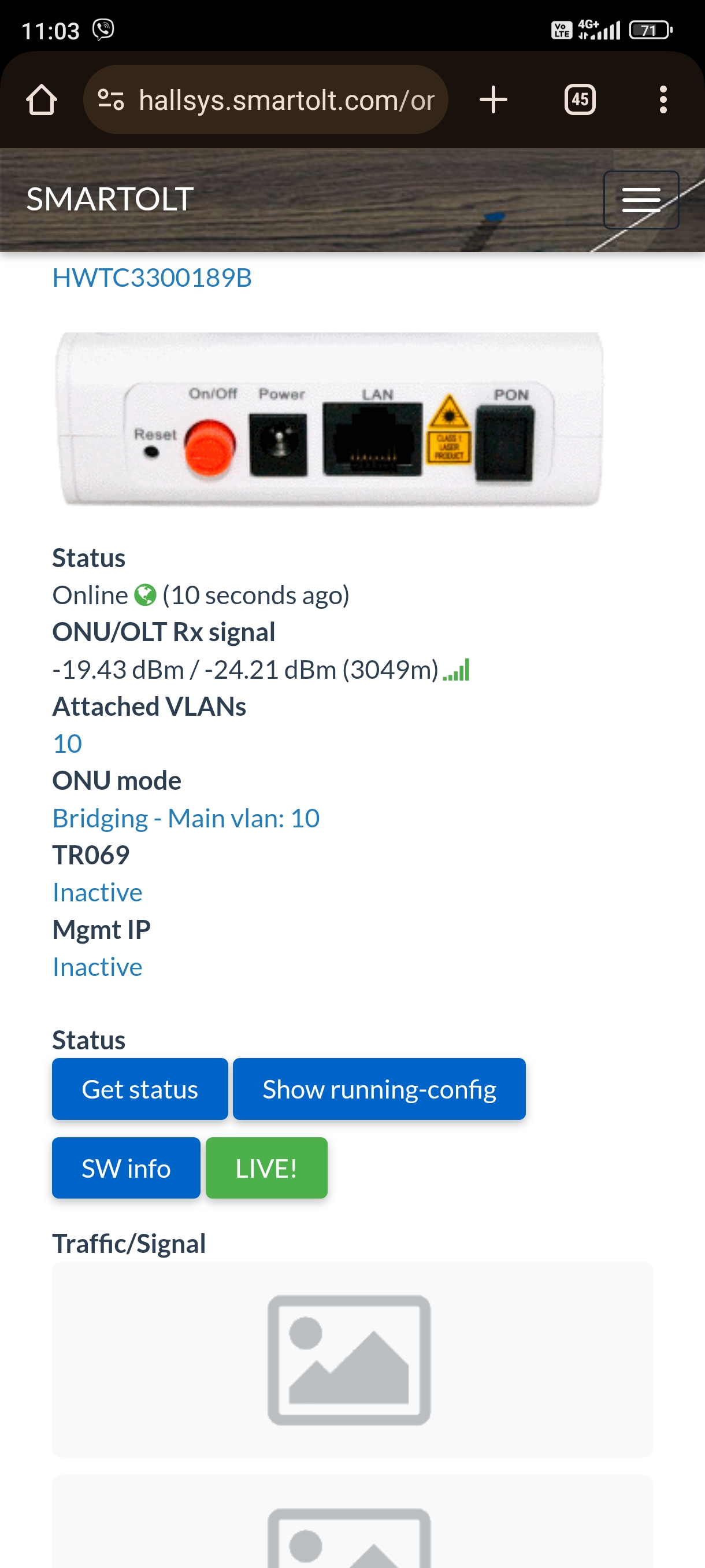Go to the browser home page
This screenshot has height=1568, width=705.
[x=42, y=100]
